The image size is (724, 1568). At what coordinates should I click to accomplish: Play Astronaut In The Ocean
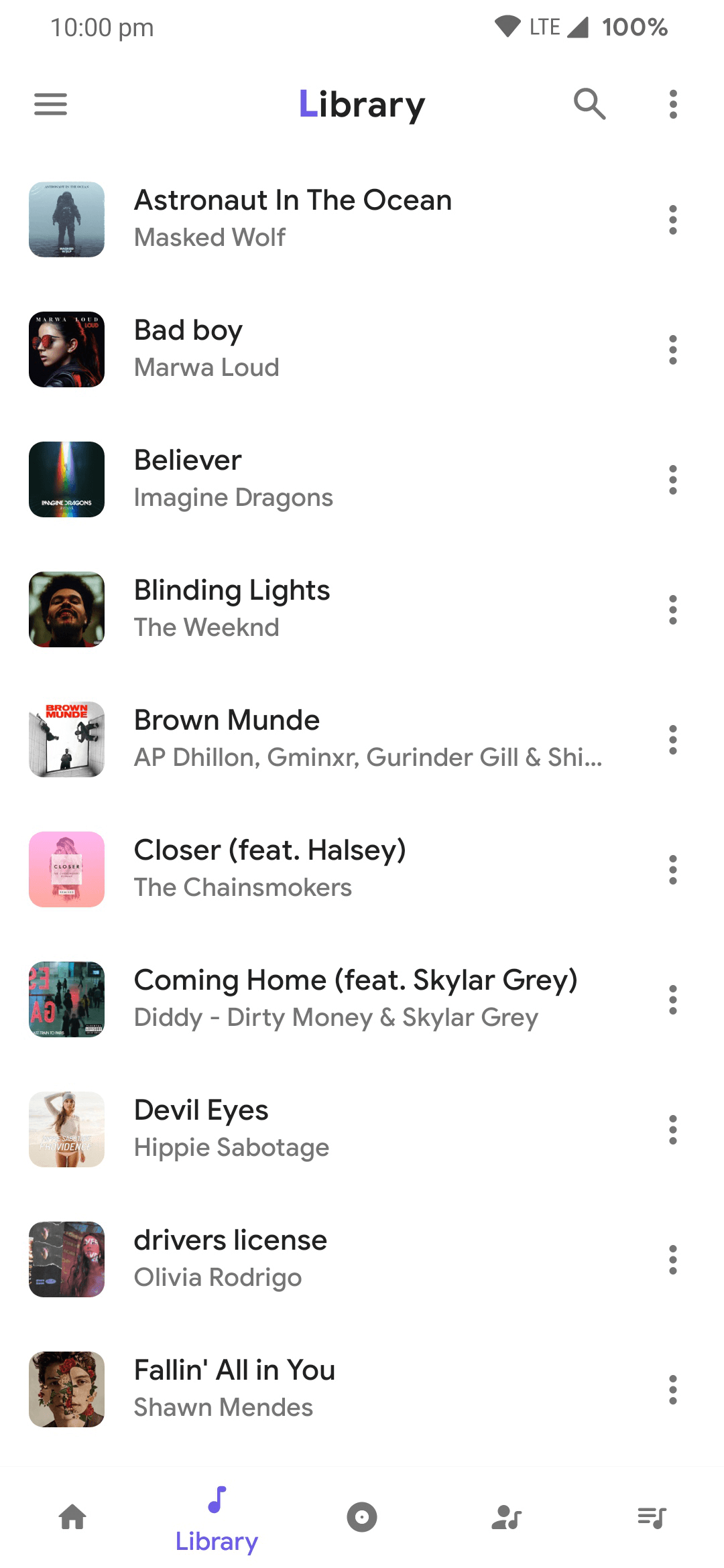(293, 218)
